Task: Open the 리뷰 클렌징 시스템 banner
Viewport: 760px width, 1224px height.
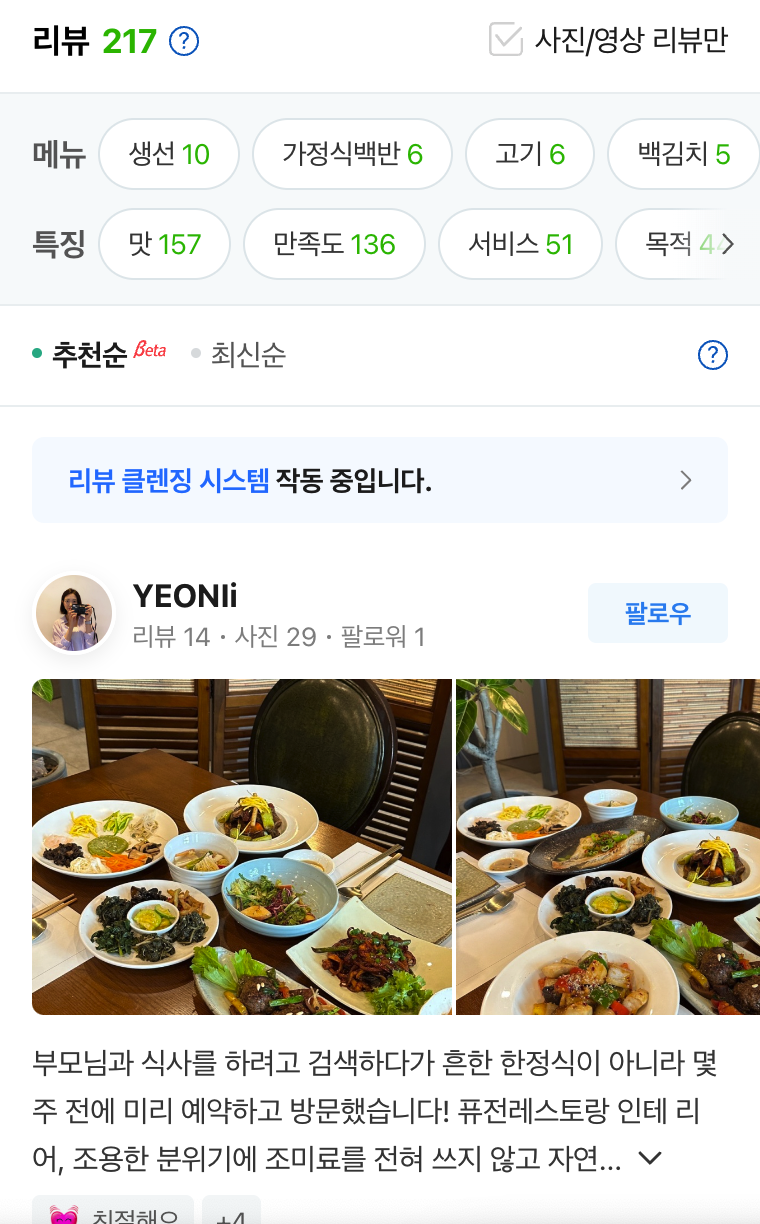Action: click(380, 481)
